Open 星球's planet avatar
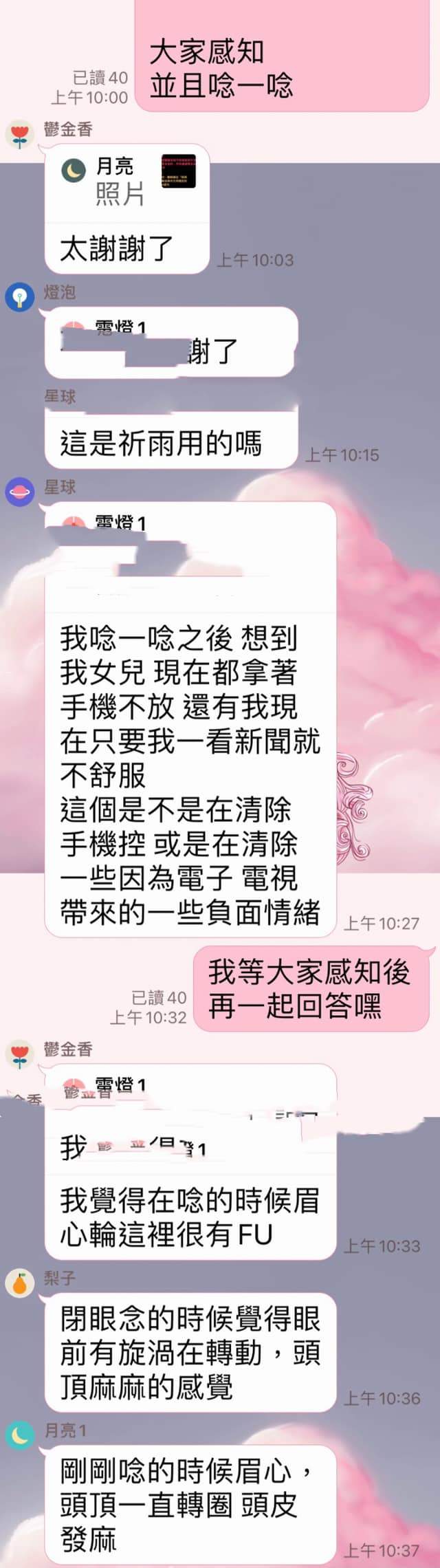The image size is (440, 1568). click(20, 492)
